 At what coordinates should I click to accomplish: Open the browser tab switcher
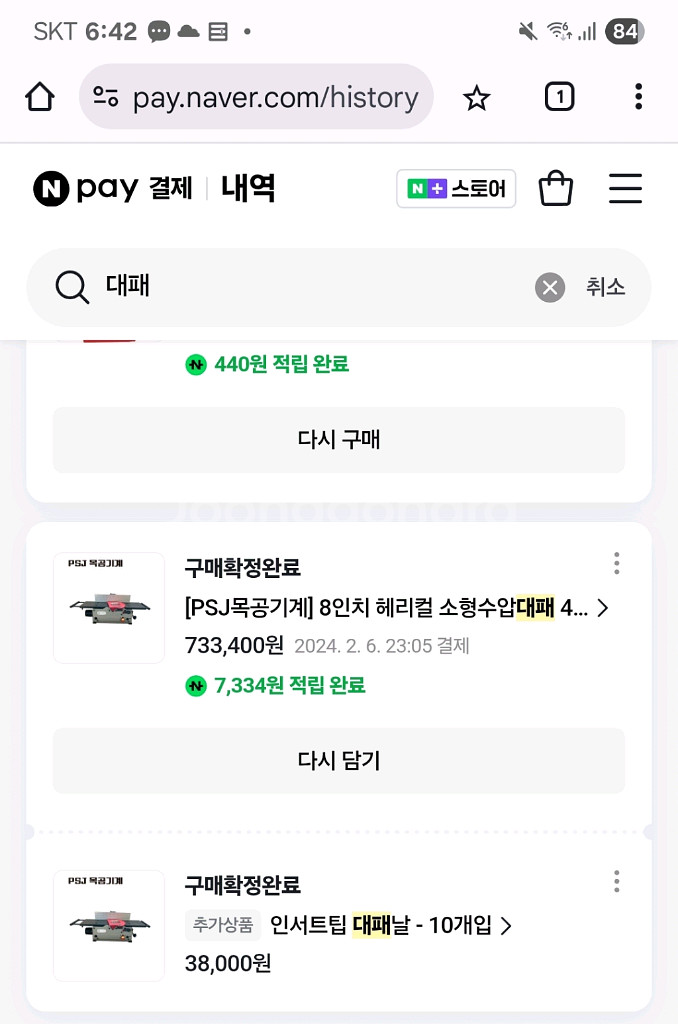[x=559, y=97]
